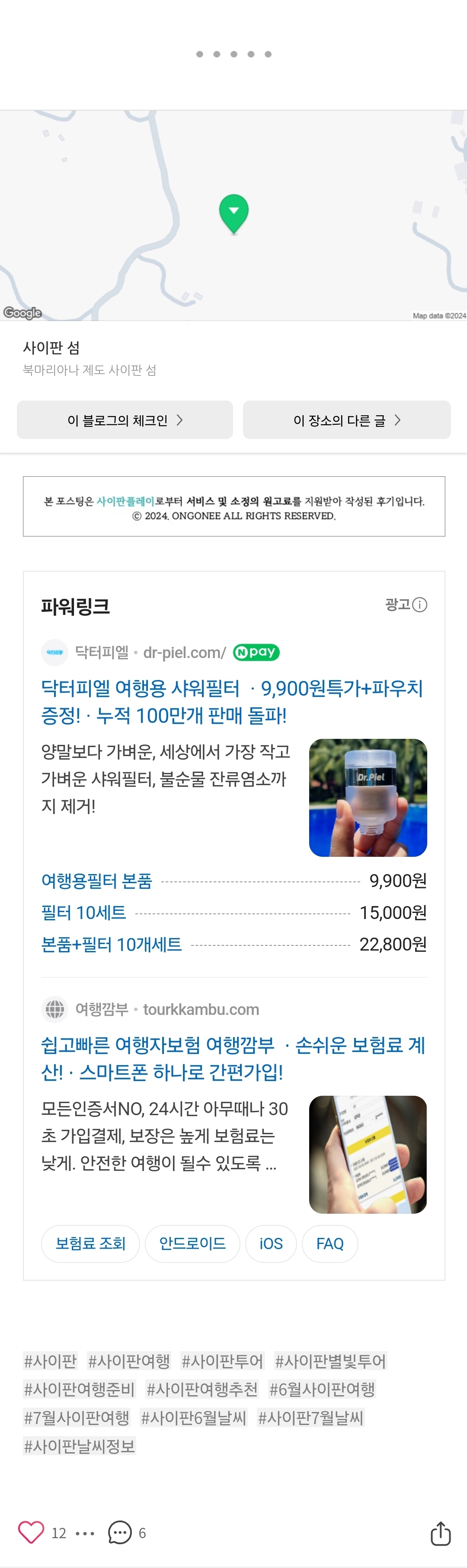Open the #사이판여행 hashtag
This screenshot has height=1568, width=467.
pos(129,1361)
